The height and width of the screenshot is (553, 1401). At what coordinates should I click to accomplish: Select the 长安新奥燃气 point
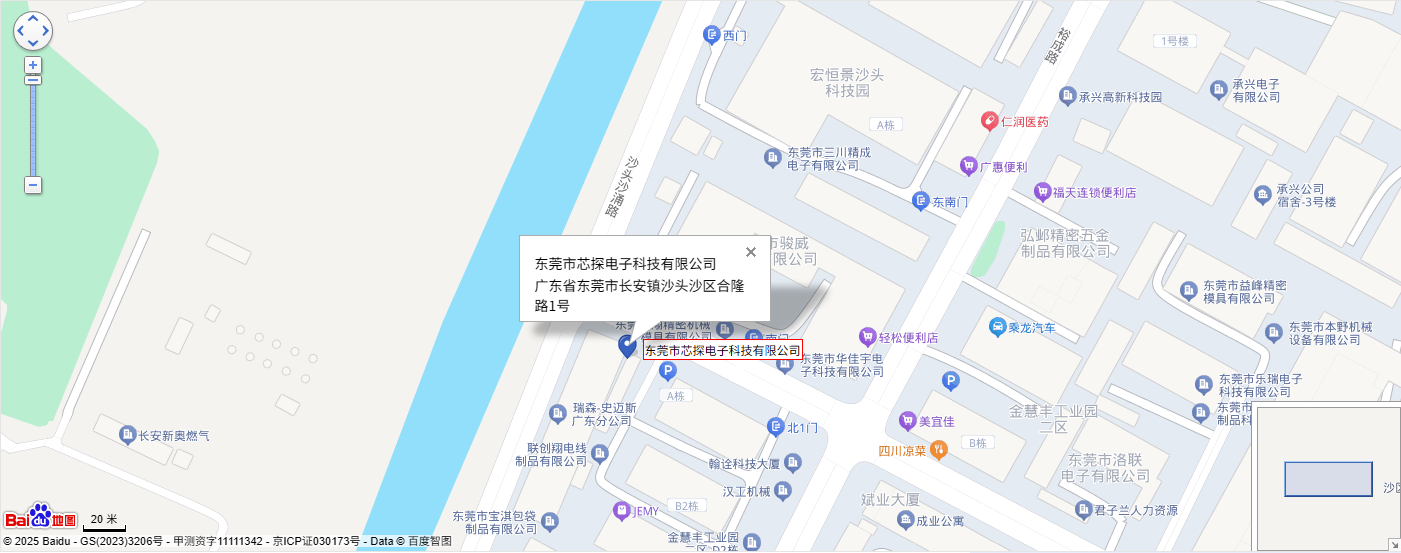pos(127,434)
